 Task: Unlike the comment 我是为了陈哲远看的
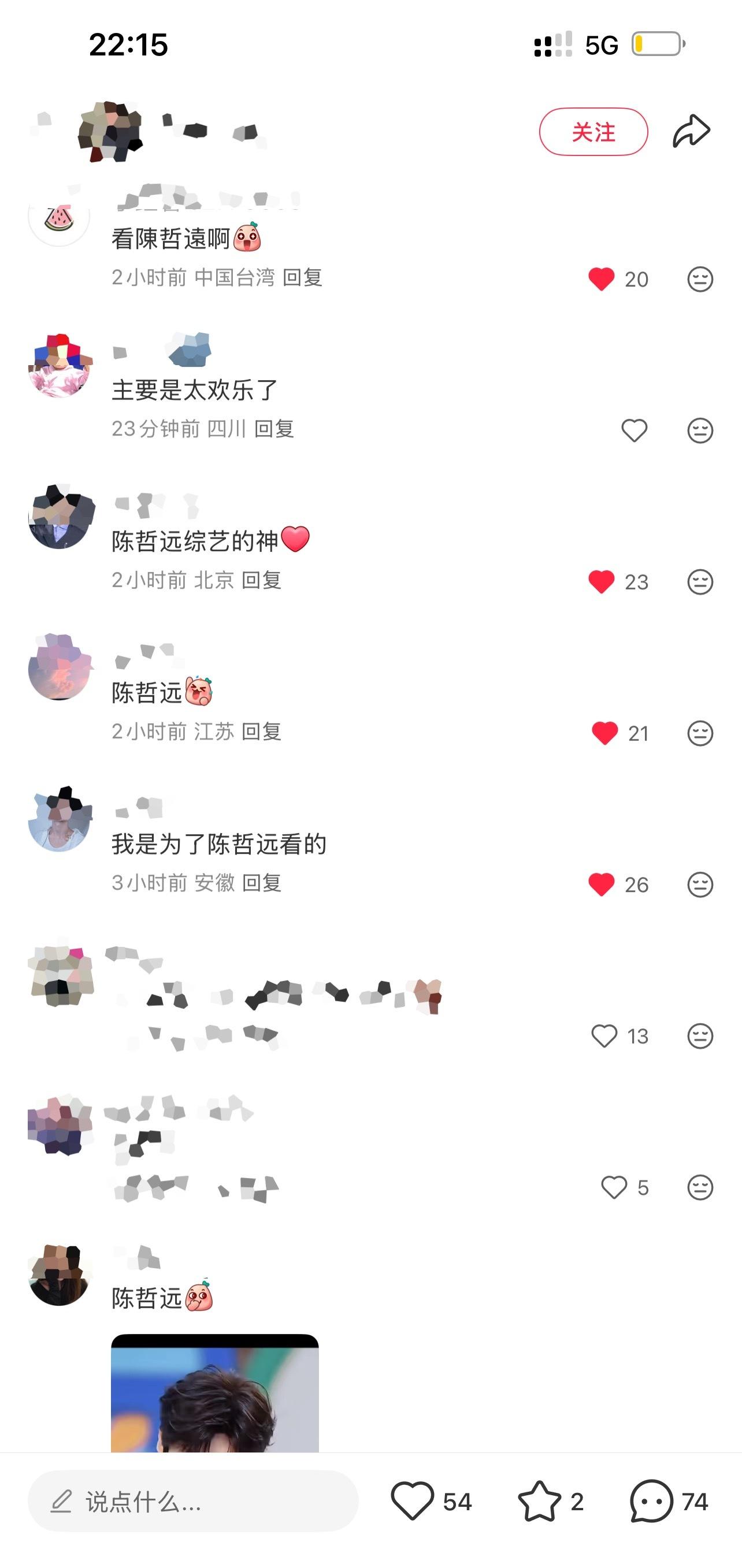[x=601, y=884]
